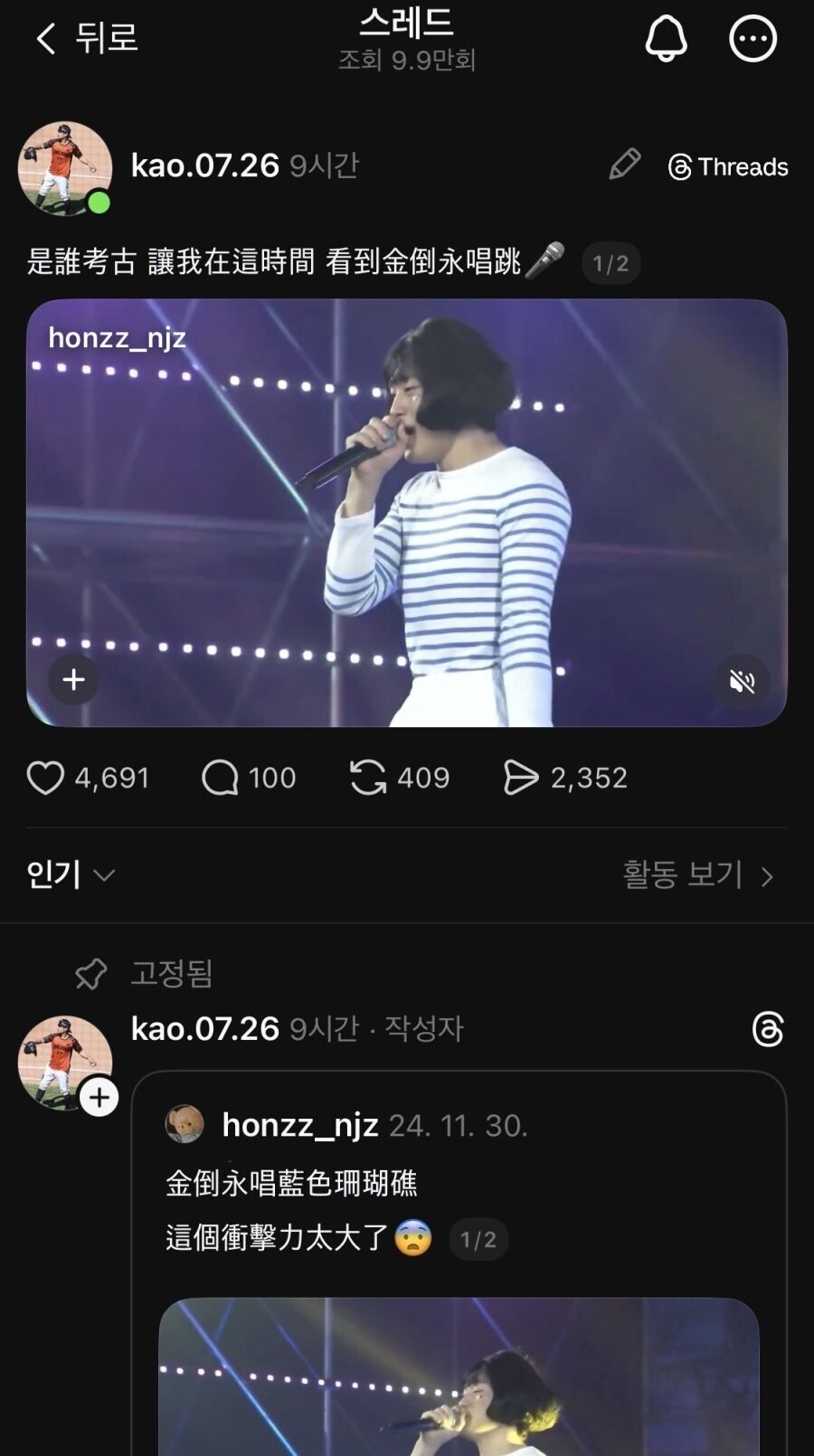Viewport: 814px width, 1456px height.
Task: Tap the plus button on the video
Action: [x=74, y=679]
